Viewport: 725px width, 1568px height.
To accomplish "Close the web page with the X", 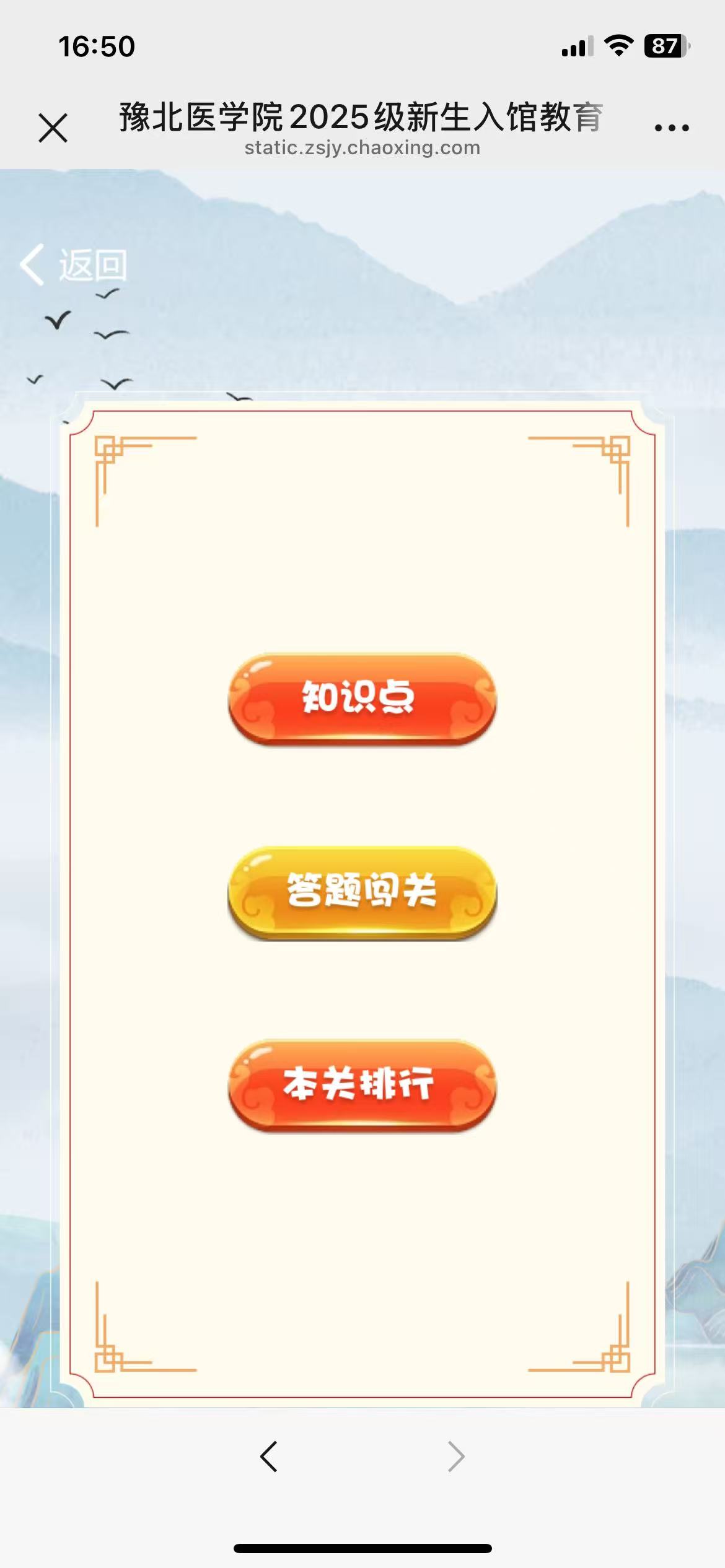I will [53, 128].
